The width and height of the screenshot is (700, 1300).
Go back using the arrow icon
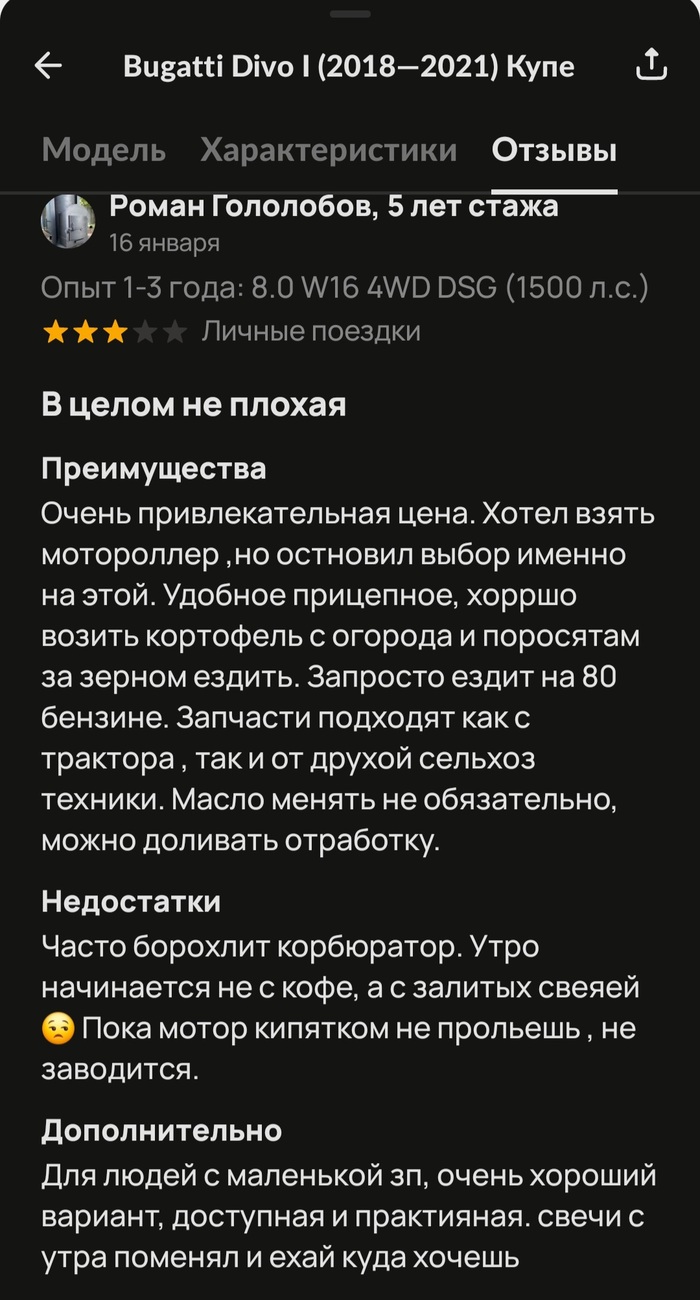click(48, 66)
